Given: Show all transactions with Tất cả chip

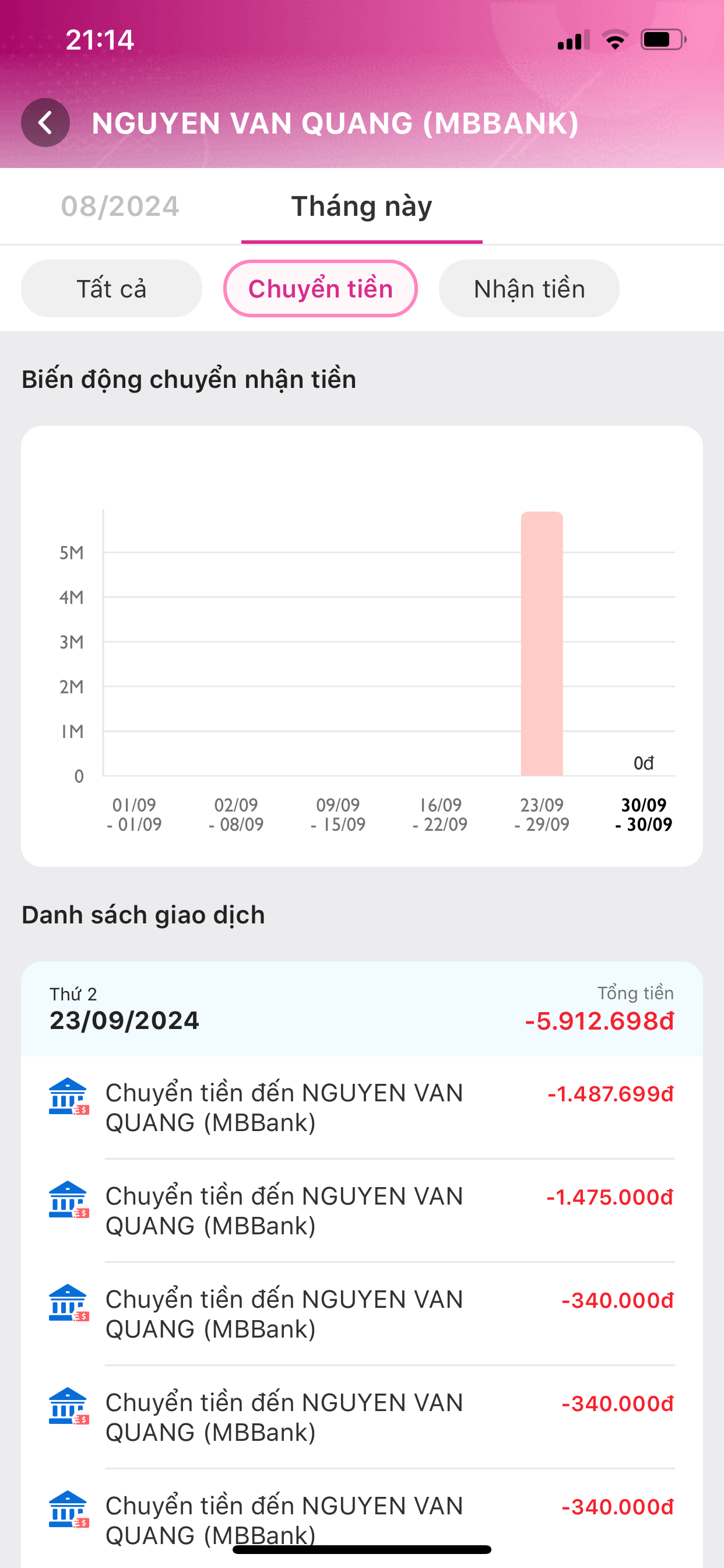Looking at the screenshot, I should [111, 289].
